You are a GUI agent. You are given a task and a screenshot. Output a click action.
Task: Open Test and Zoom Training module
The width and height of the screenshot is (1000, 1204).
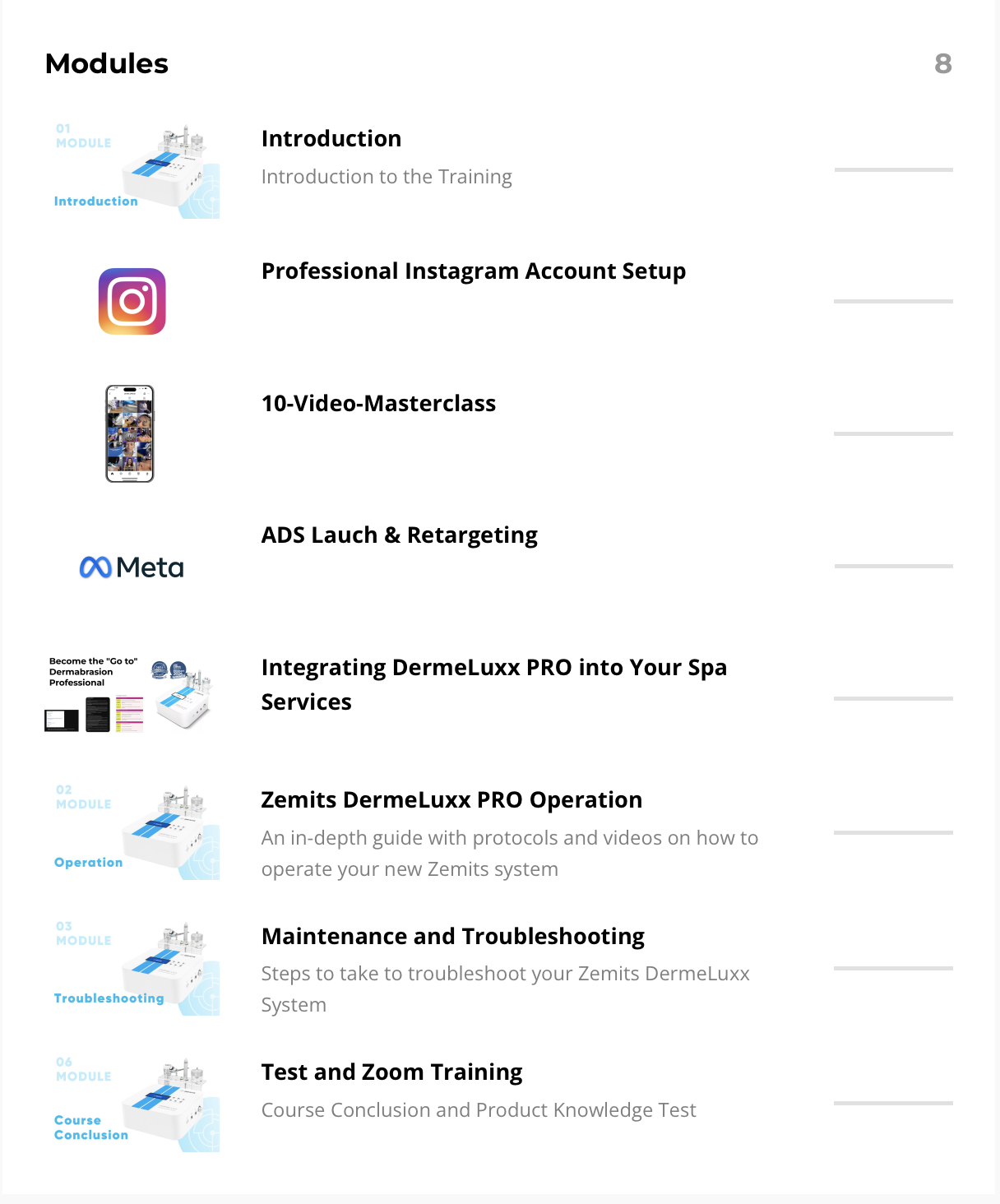[x=391, y=1072]
